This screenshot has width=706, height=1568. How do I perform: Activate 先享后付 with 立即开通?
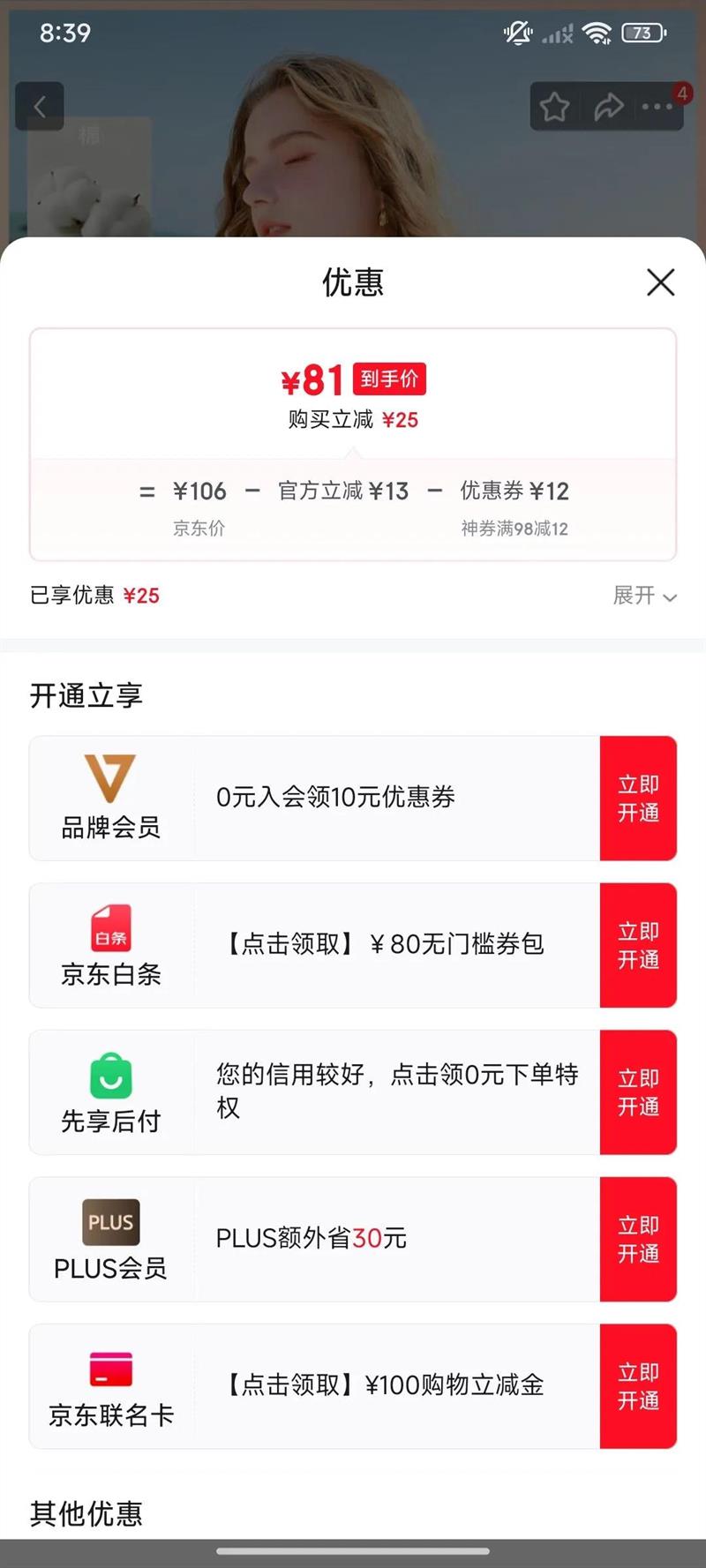638,1092
